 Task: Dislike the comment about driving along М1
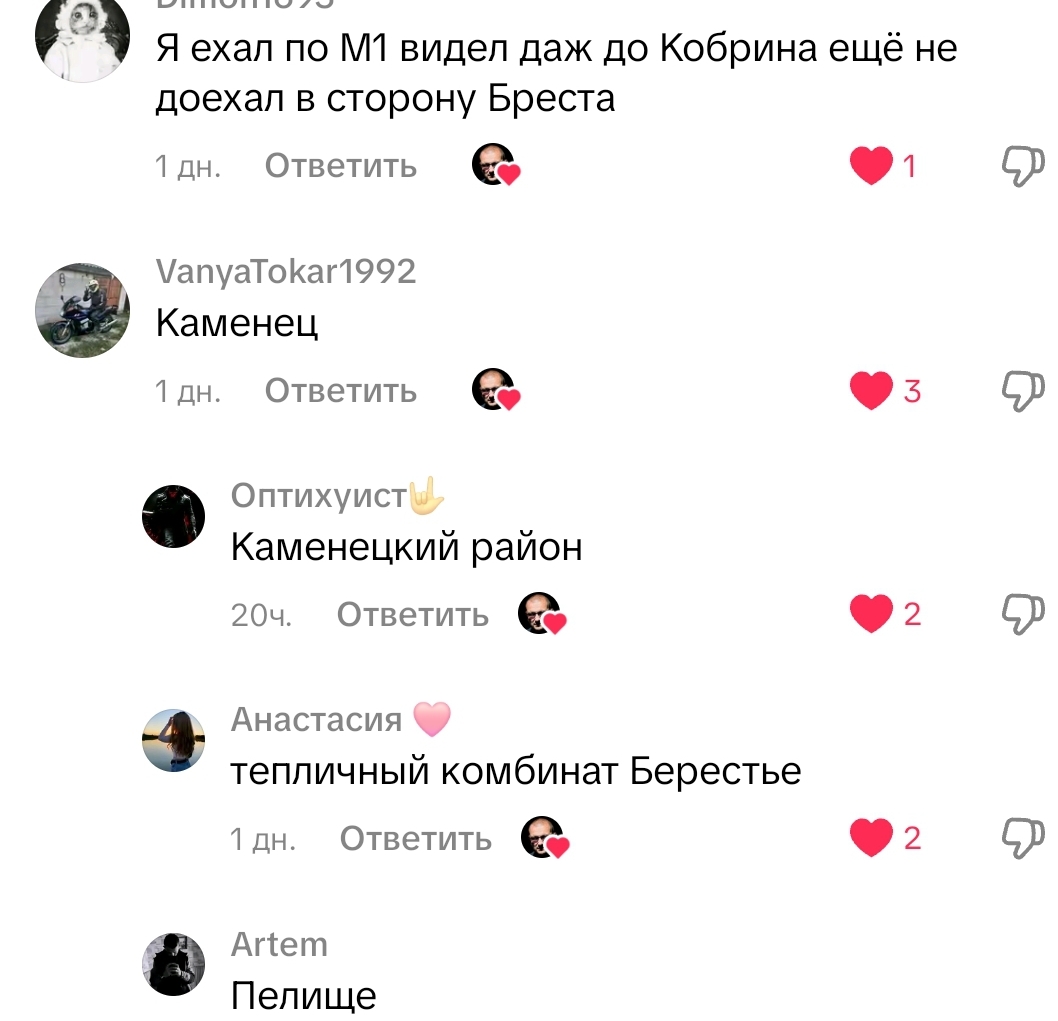pos(1022,165)
